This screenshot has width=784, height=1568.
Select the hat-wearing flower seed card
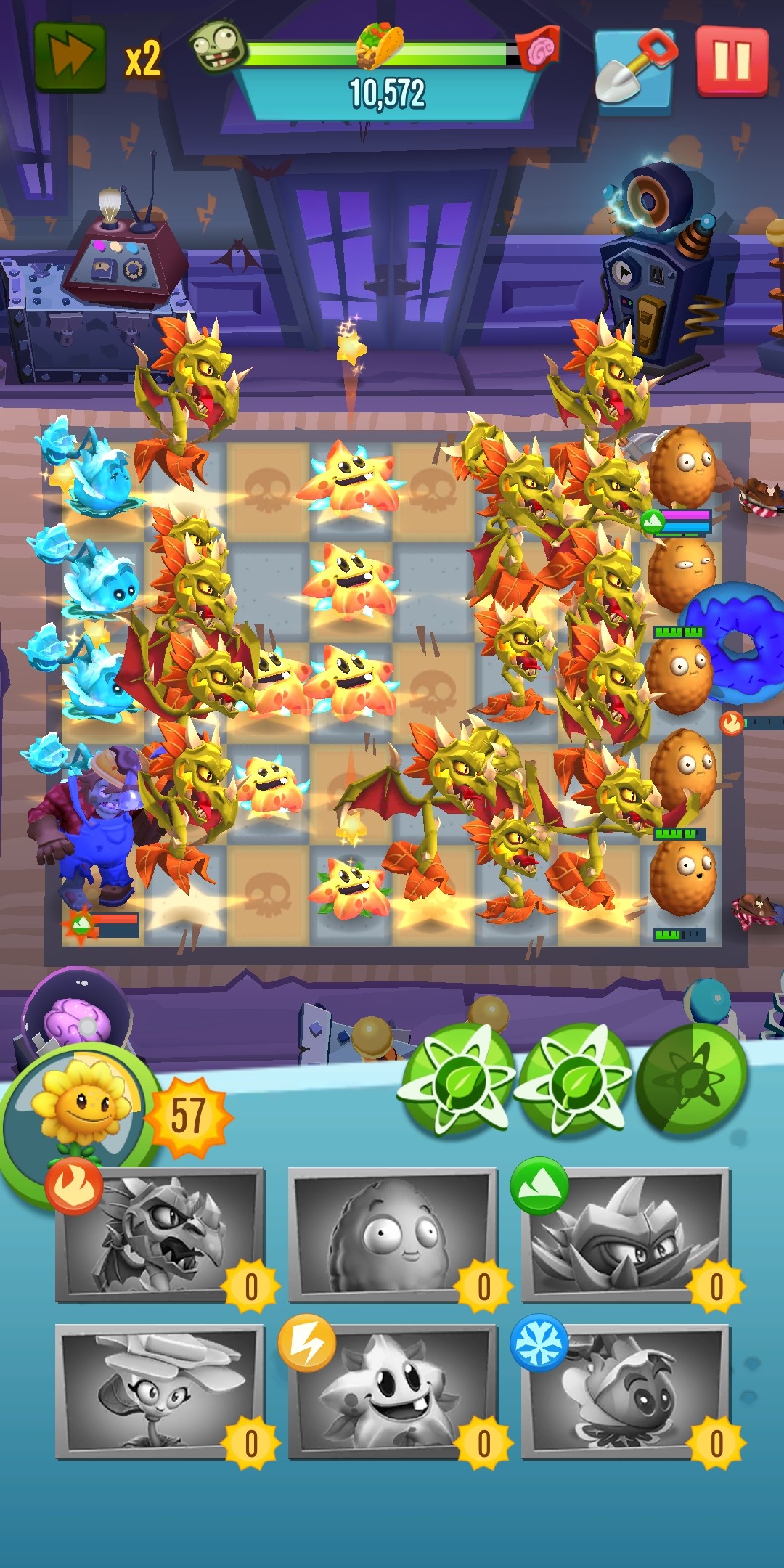coord(160,1392)
